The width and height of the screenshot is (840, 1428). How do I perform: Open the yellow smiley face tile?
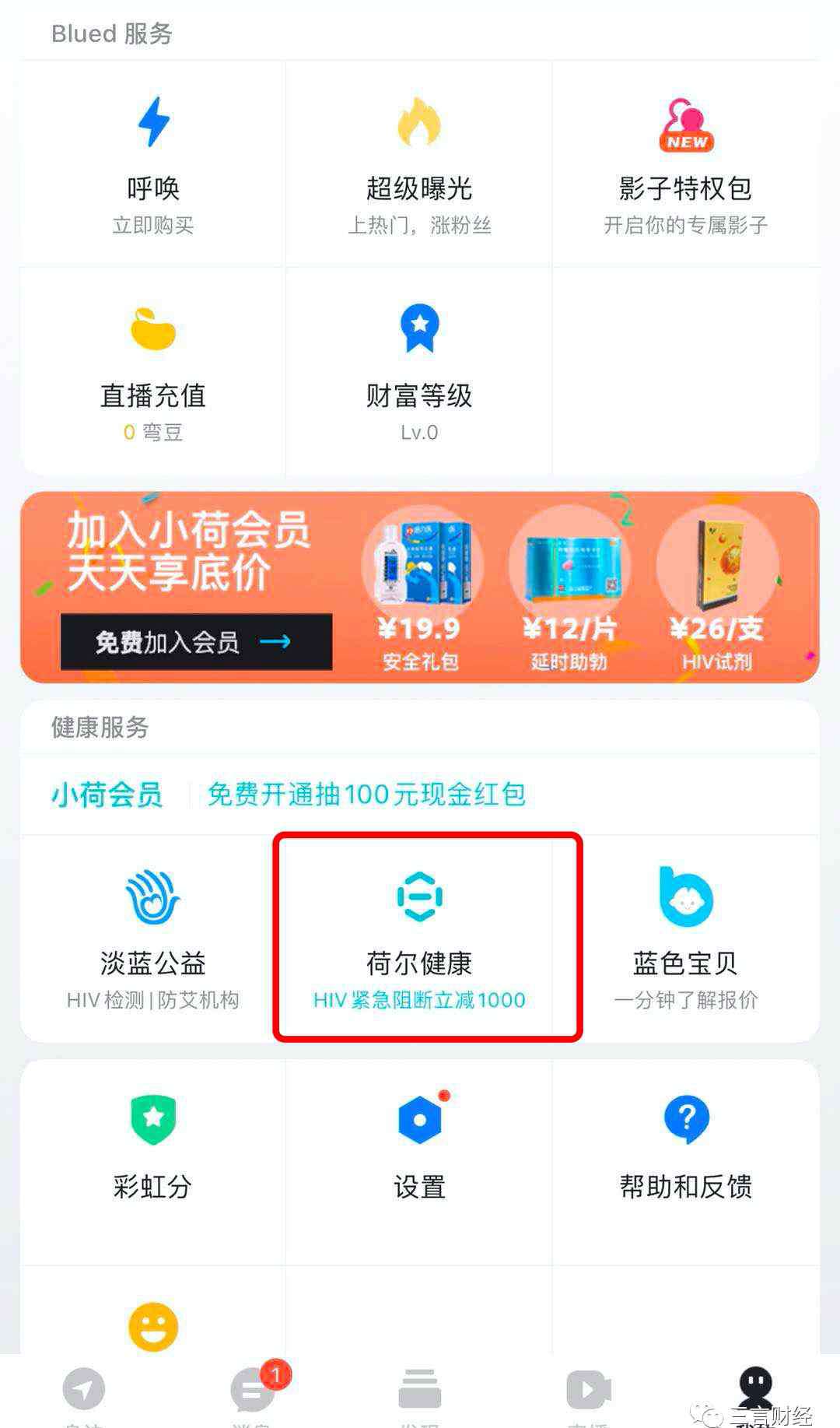(153, 1327)
